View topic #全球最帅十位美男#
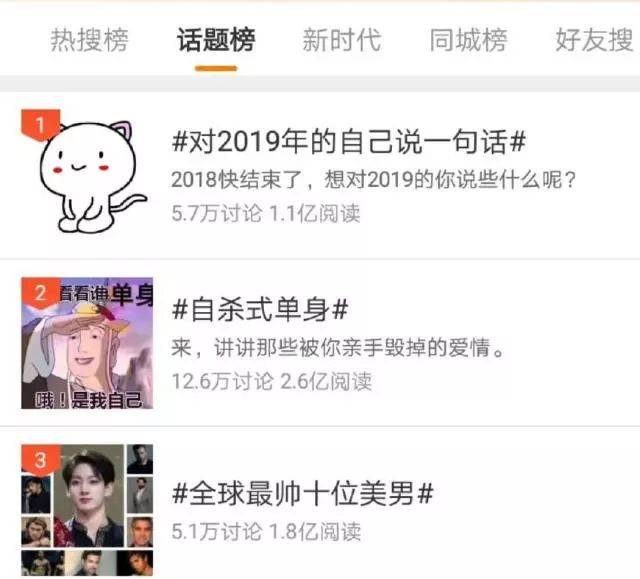 (303, 493)
